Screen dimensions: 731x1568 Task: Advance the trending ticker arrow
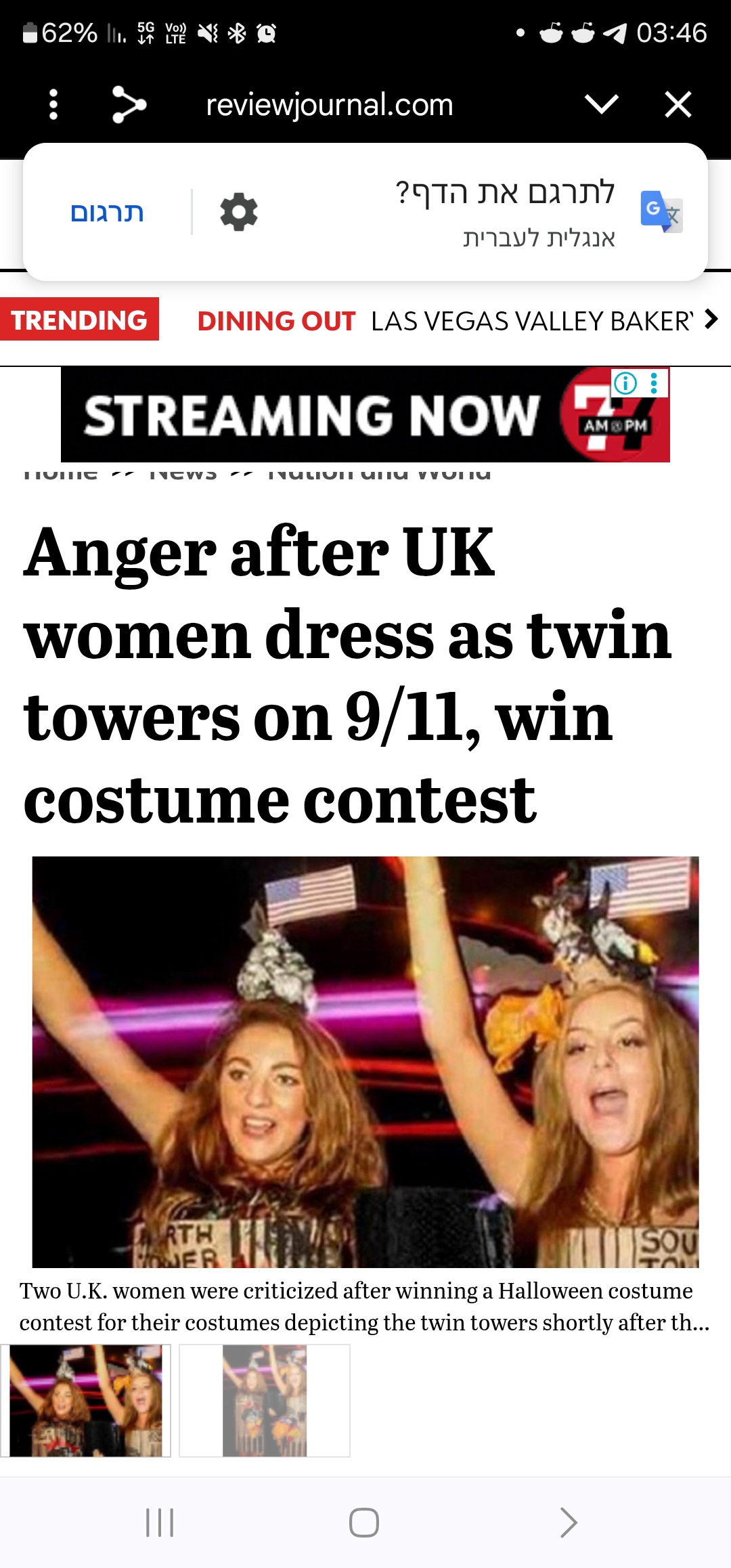coord(711,319)
